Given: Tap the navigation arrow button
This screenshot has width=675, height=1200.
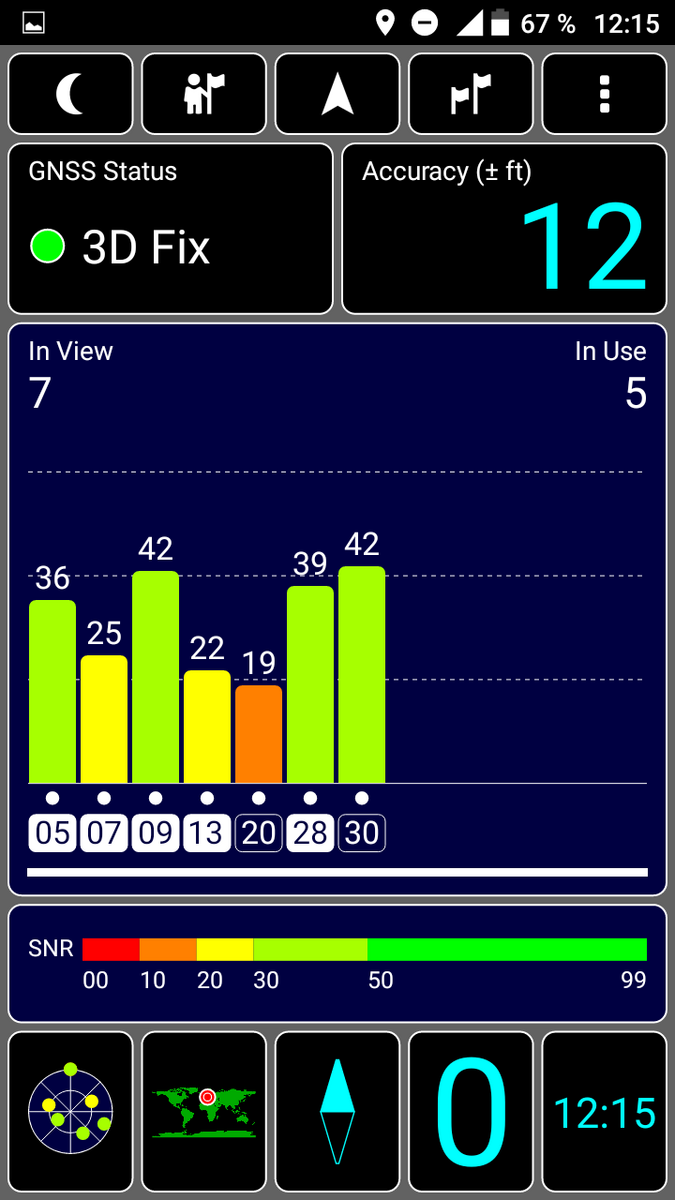Looking at the screenshot, I should [x=337, y=94].
